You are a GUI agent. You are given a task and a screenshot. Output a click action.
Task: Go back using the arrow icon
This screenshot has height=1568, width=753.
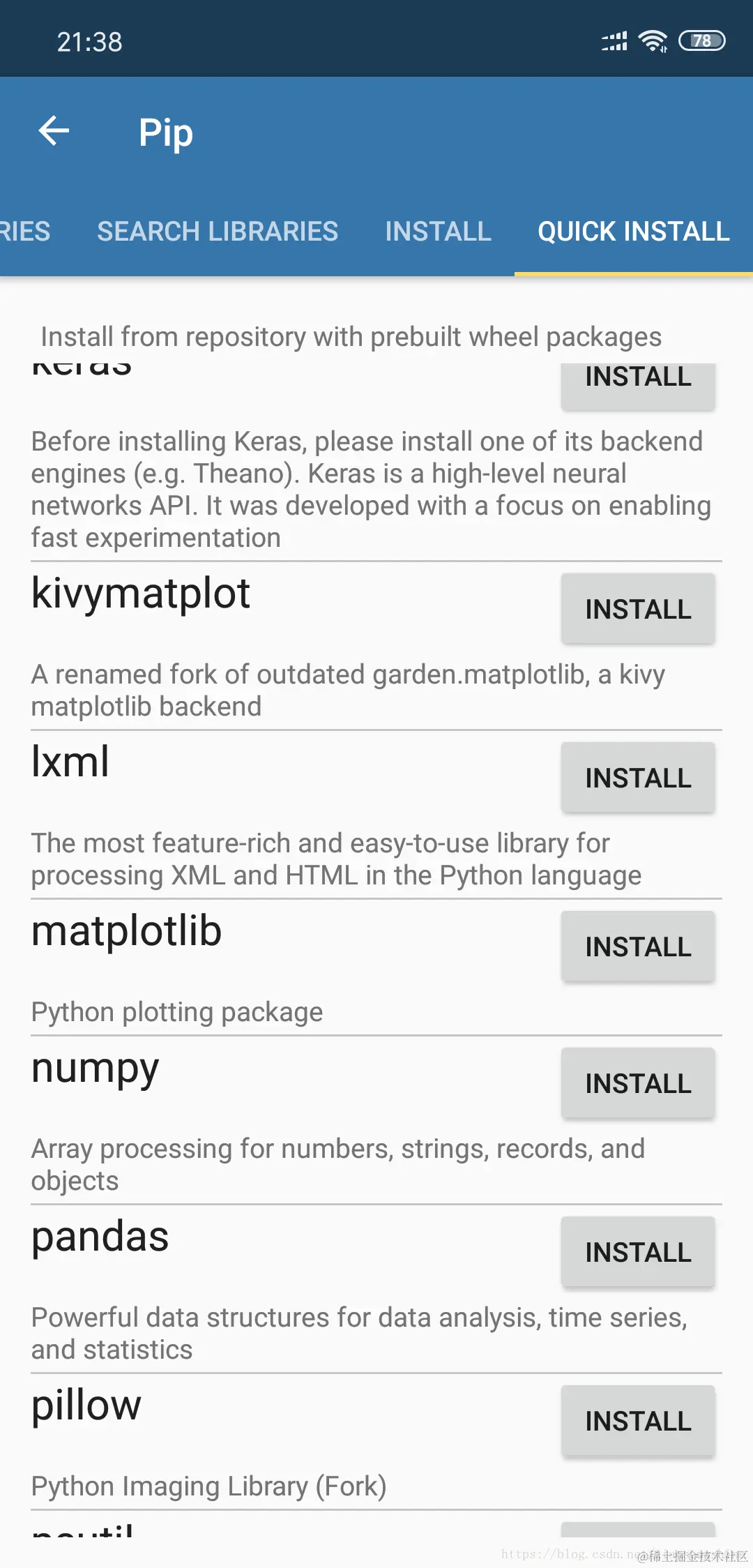(x=54, y=131)
